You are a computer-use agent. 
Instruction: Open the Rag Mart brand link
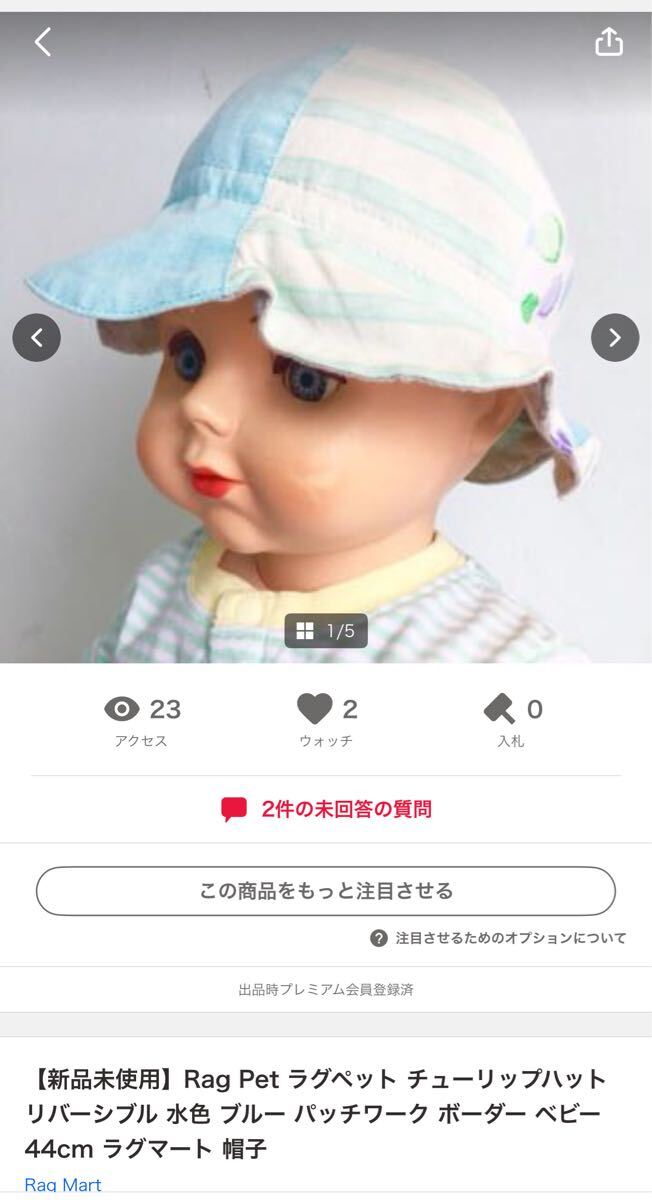[x=62, y=1185]
